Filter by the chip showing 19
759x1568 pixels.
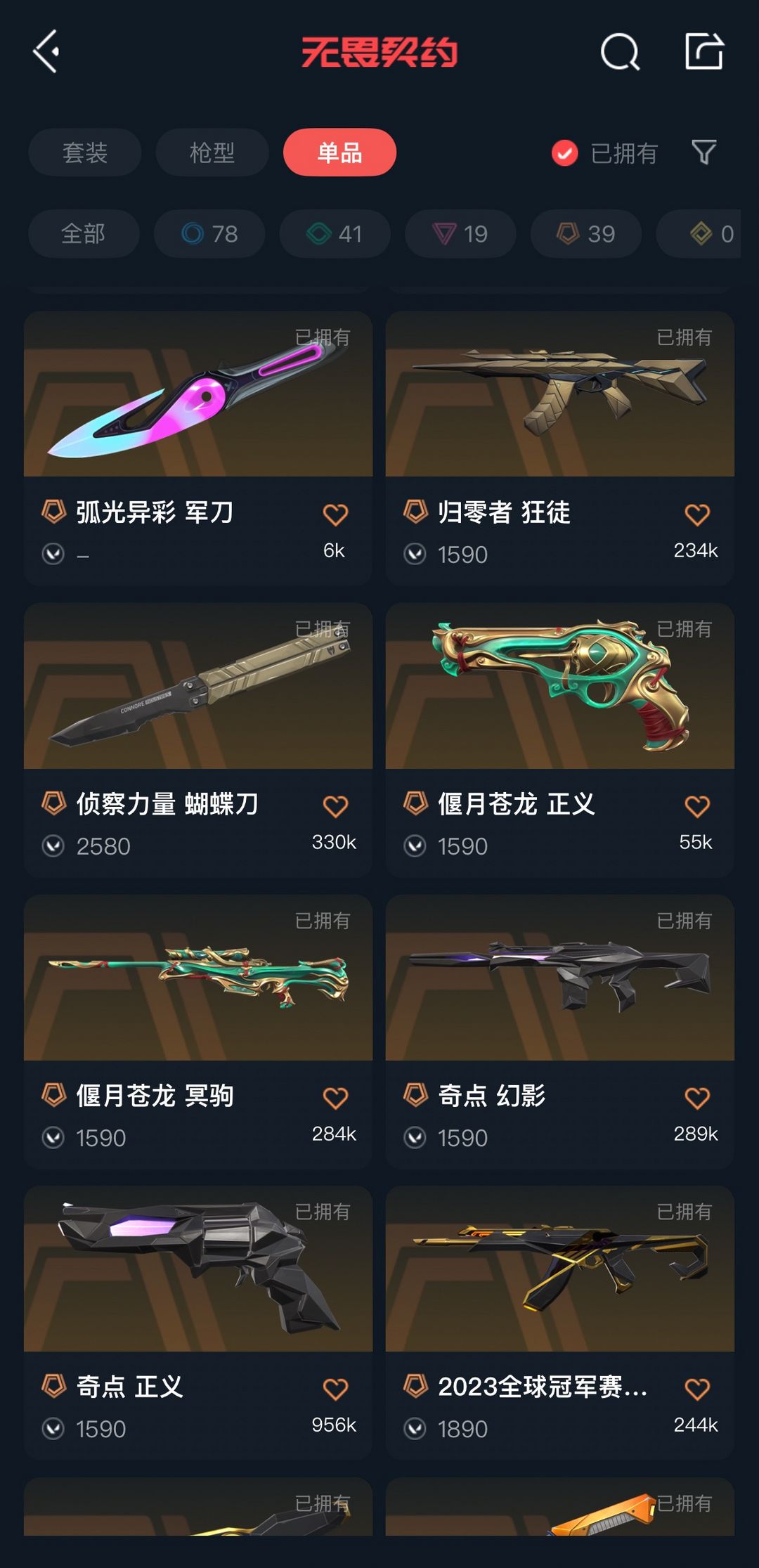[460, 233]
